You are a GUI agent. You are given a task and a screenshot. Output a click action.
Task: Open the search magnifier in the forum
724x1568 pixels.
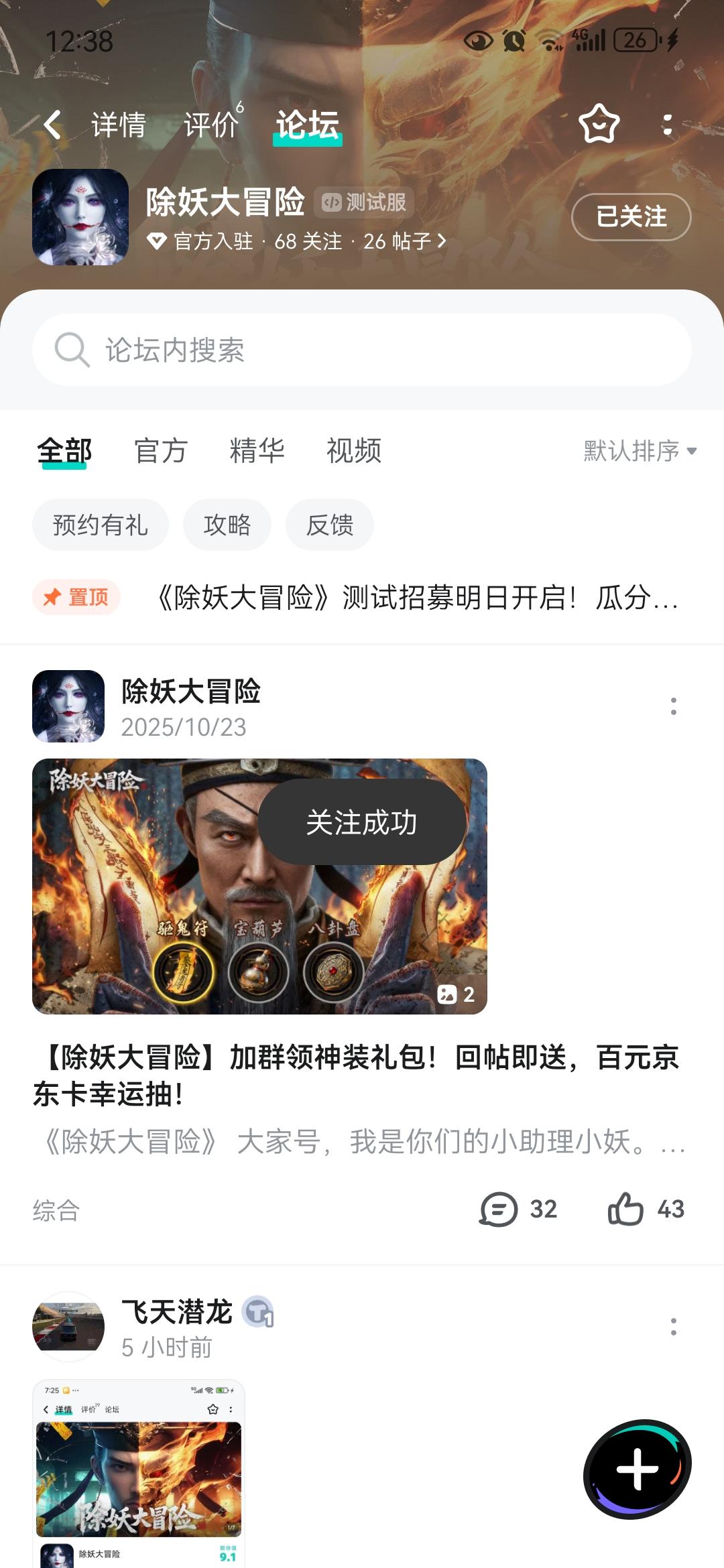pyautogui.click(x=72, y=348)
